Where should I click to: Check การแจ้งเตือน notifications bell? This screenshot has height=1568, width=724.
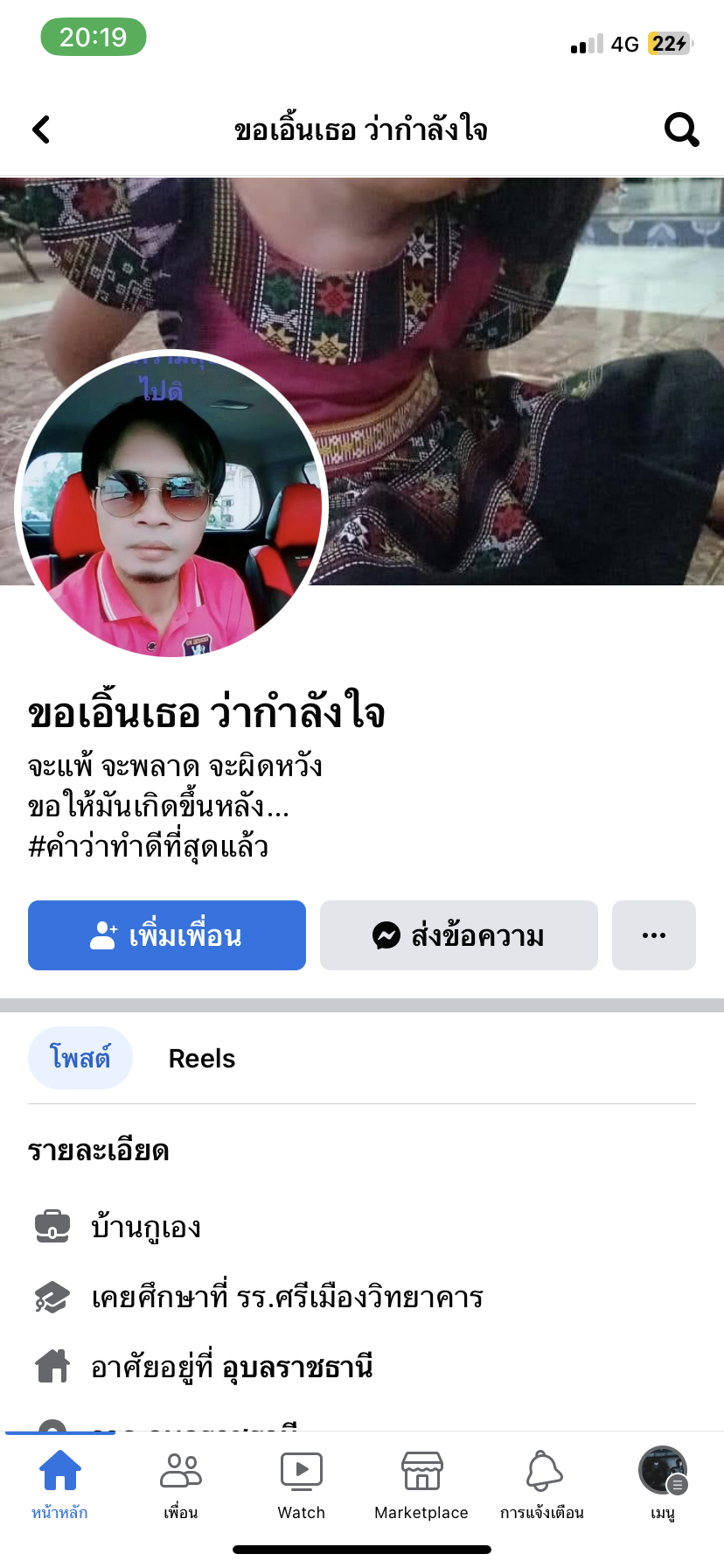542,1482
